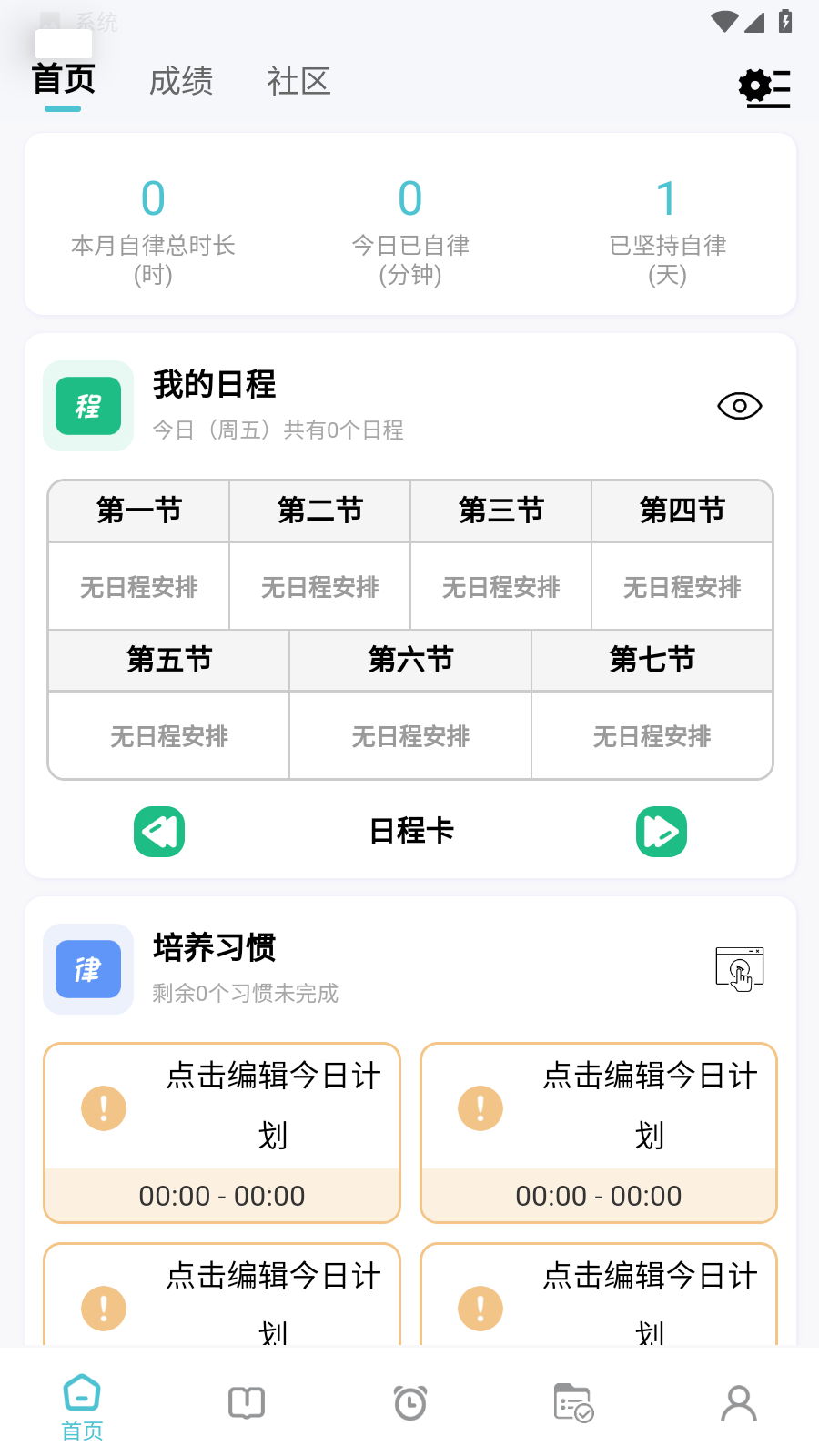819x1456 pixels.
Task: Go to the next 日程卡
Action: pos(662,832)
